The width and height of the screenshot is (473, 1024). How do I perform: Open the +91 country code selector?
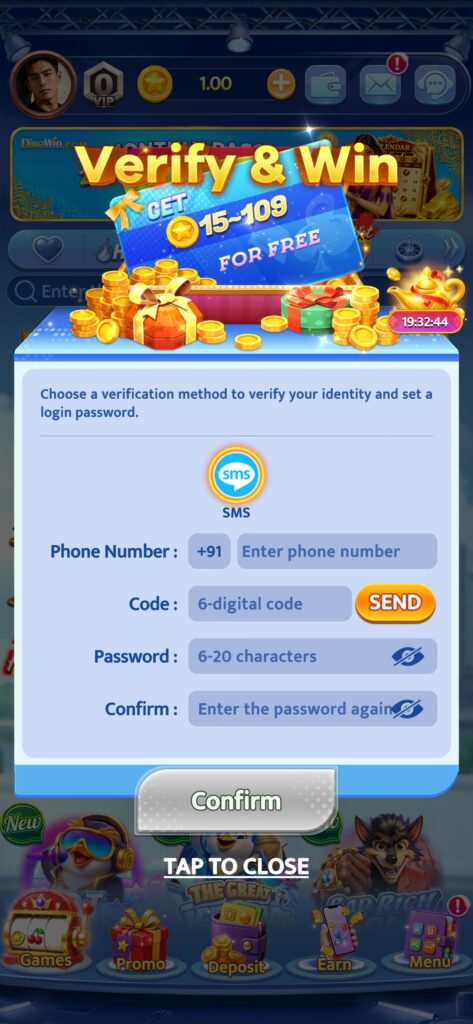coord(209,551)
